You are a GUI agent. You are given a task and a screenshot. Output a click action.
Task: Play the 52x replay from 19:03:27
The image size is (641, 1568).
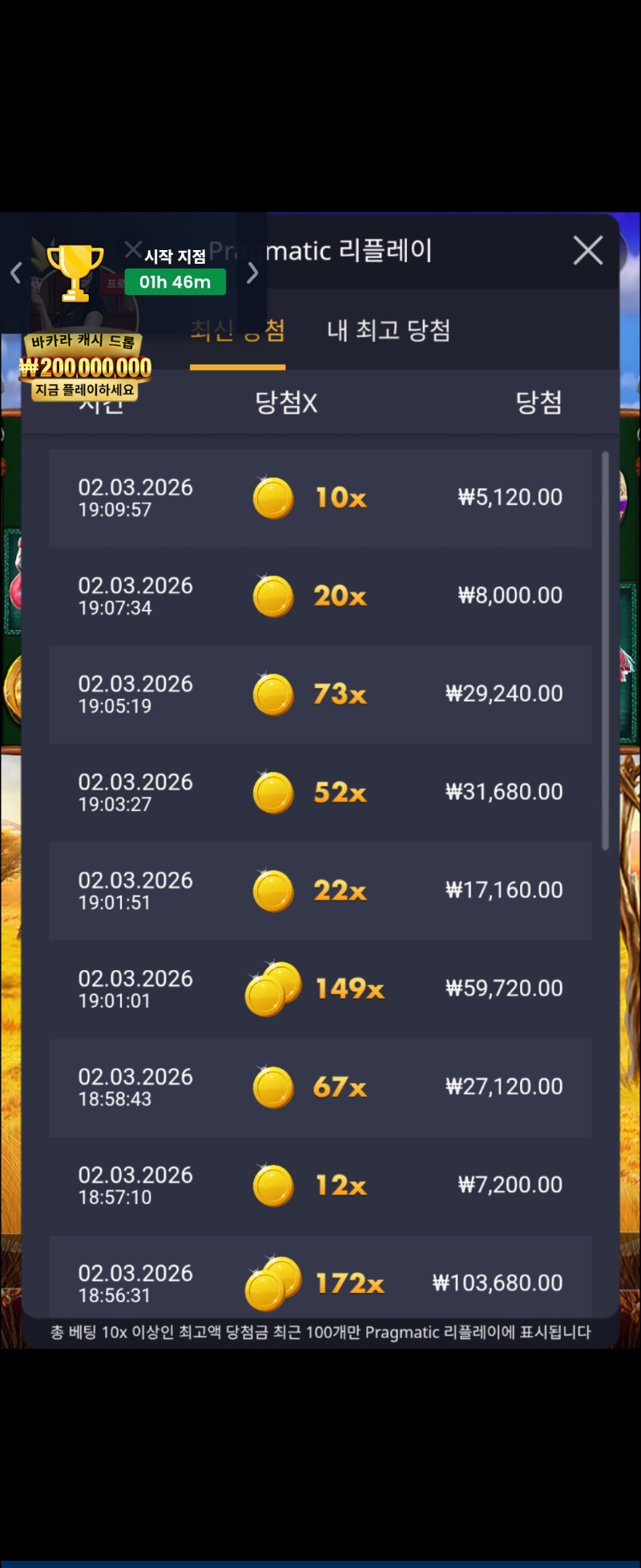click(320, 793)
